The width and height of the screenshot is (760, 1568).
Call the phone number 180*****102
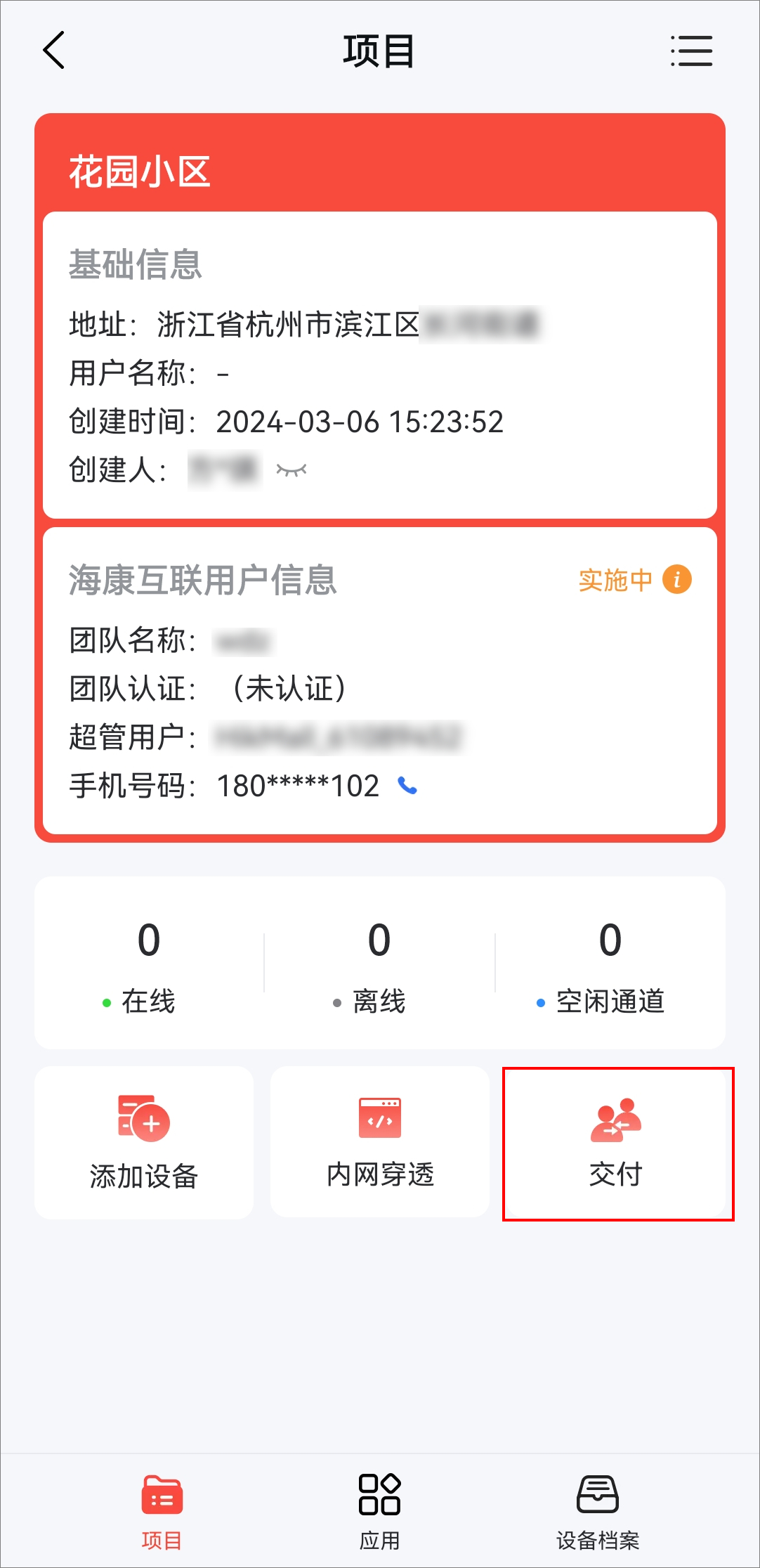click(x=407, y=786)
